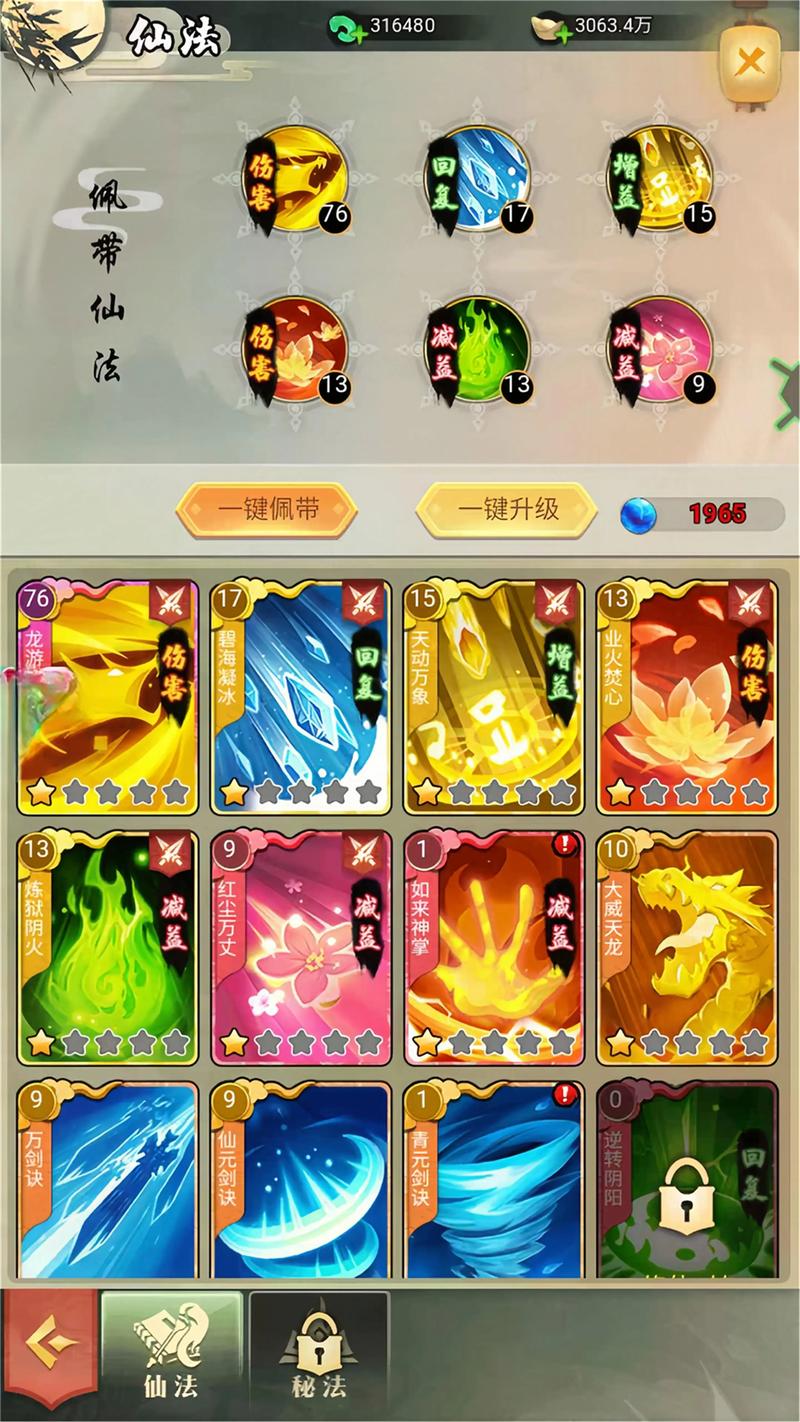Tap the 一键升级 button
800x1422 pixels.
507,510
